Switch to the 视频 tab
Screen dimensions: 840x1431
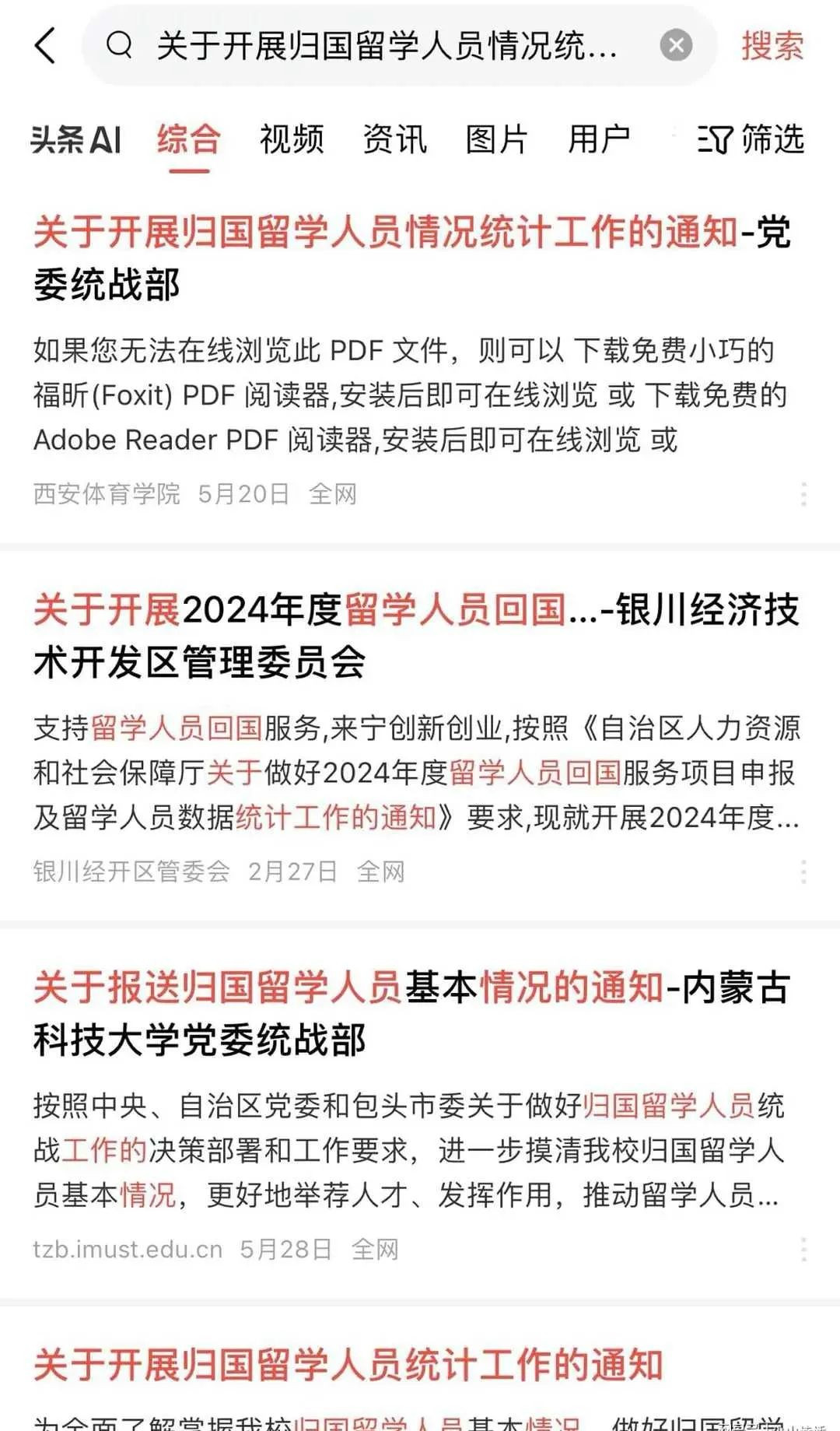[x=292, y=140]
